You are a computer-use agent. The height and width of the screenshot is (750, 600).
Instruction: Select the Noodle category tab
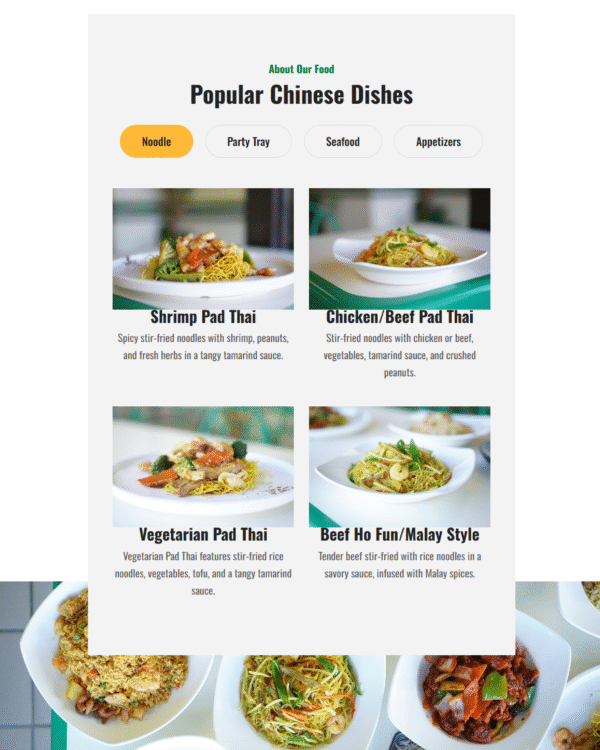click(x=156, y=142)
